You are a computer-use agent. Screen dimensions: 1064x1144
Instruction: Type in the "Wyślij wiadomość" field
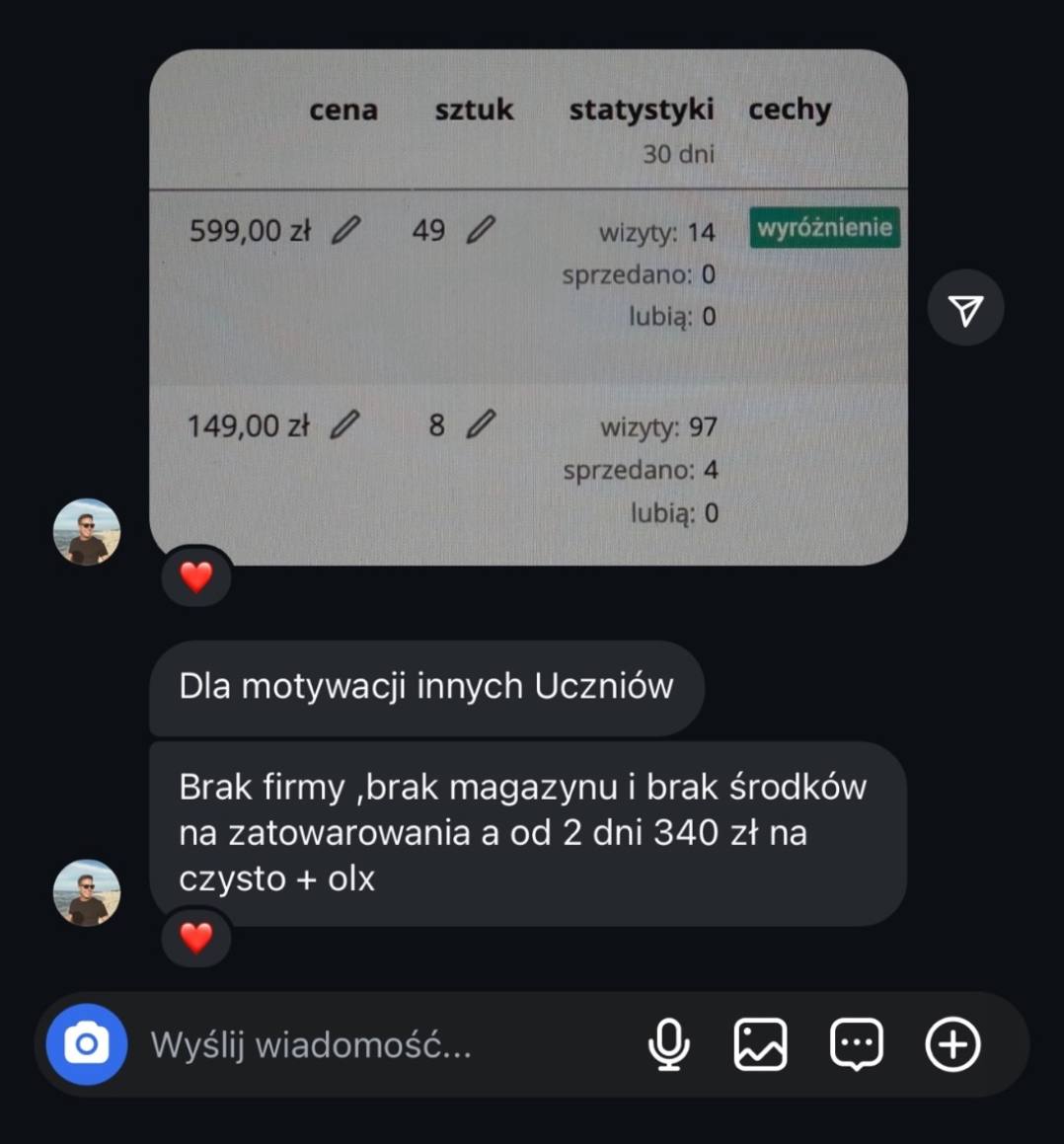point(375,1044)
